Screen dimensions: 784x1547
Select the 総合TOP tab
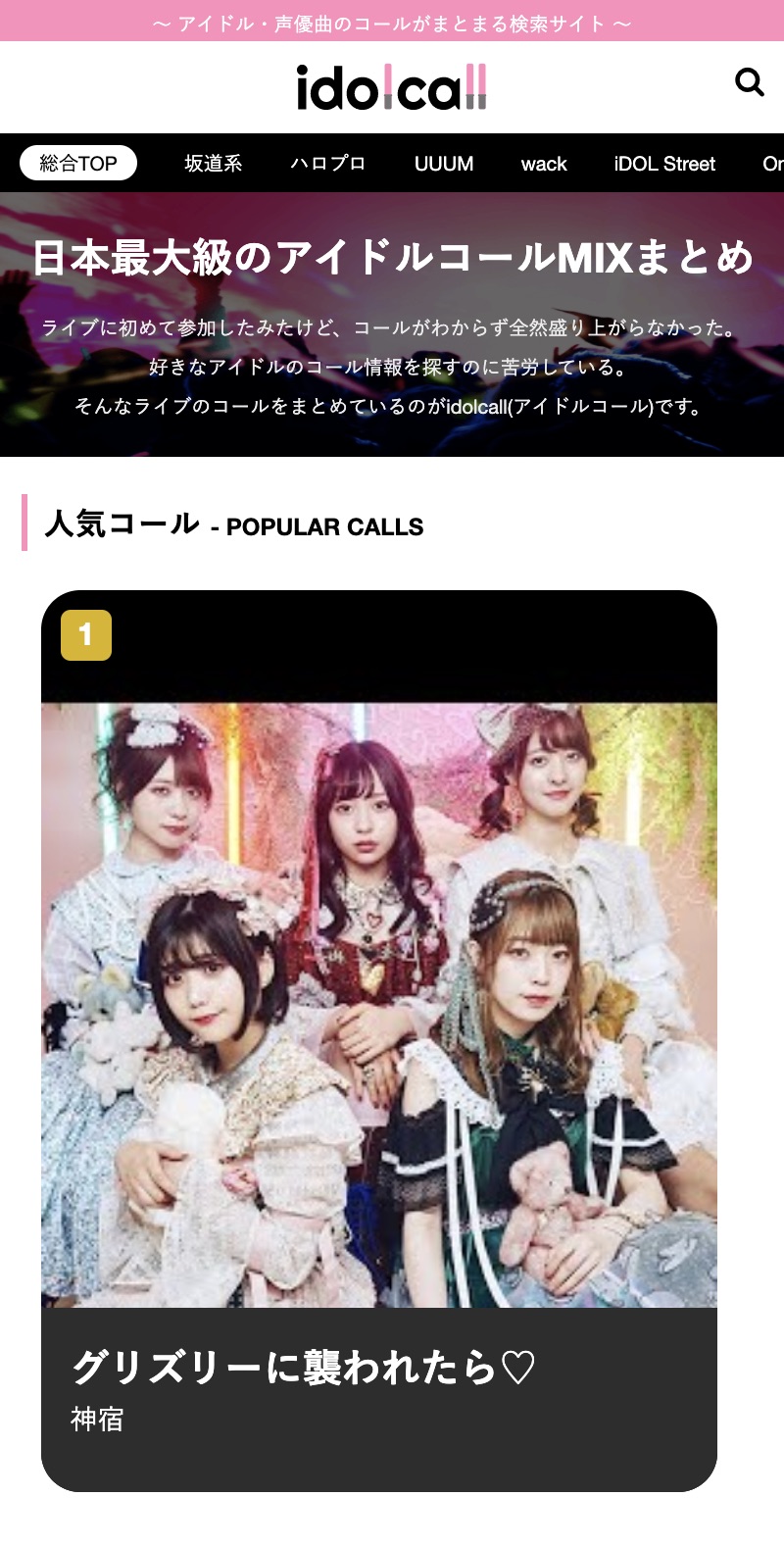coord(78,164)
